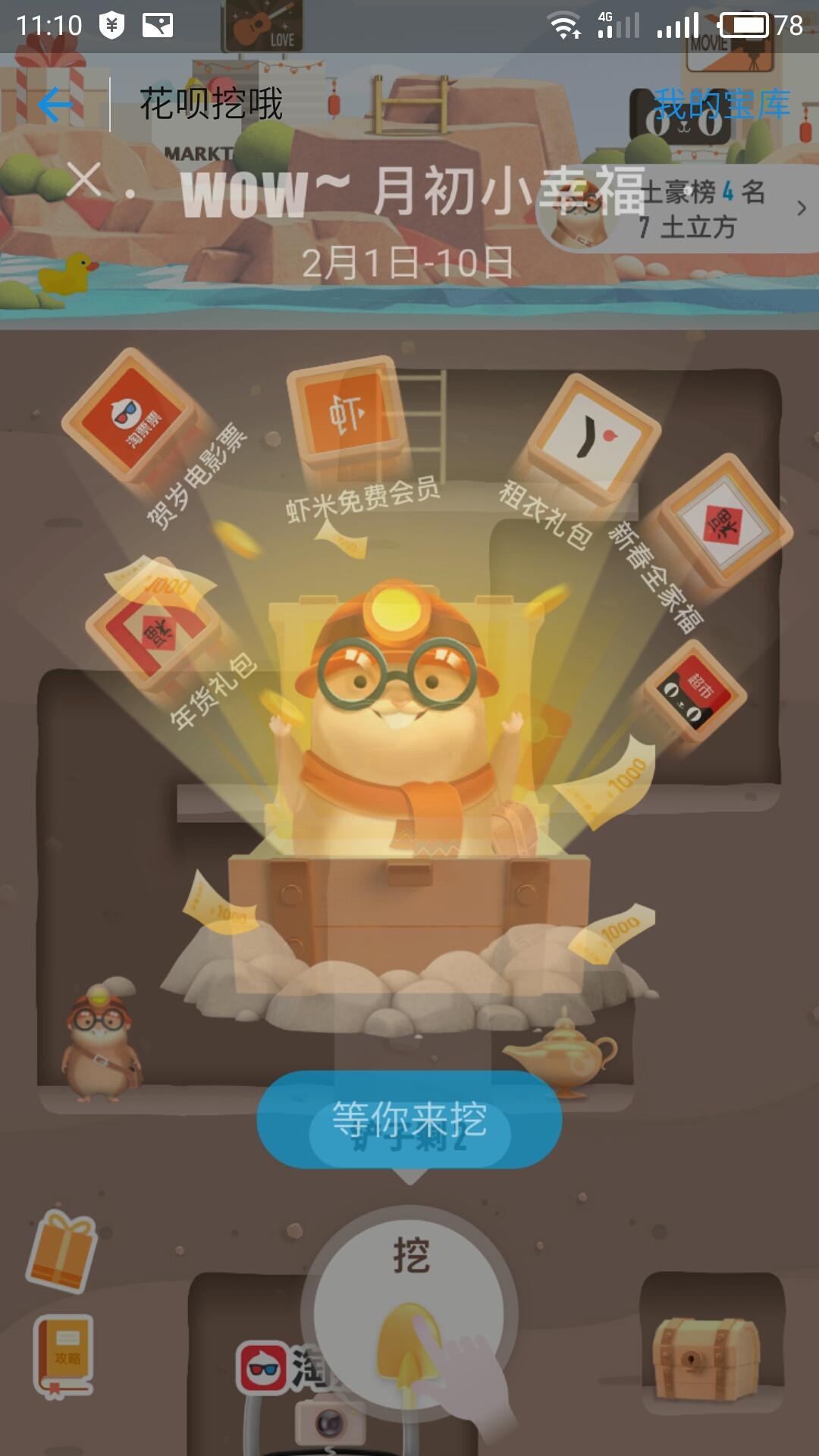This screenshot has height=1456, width=819.
Task: Go back with the blue arrow
Action: [55, 104]
